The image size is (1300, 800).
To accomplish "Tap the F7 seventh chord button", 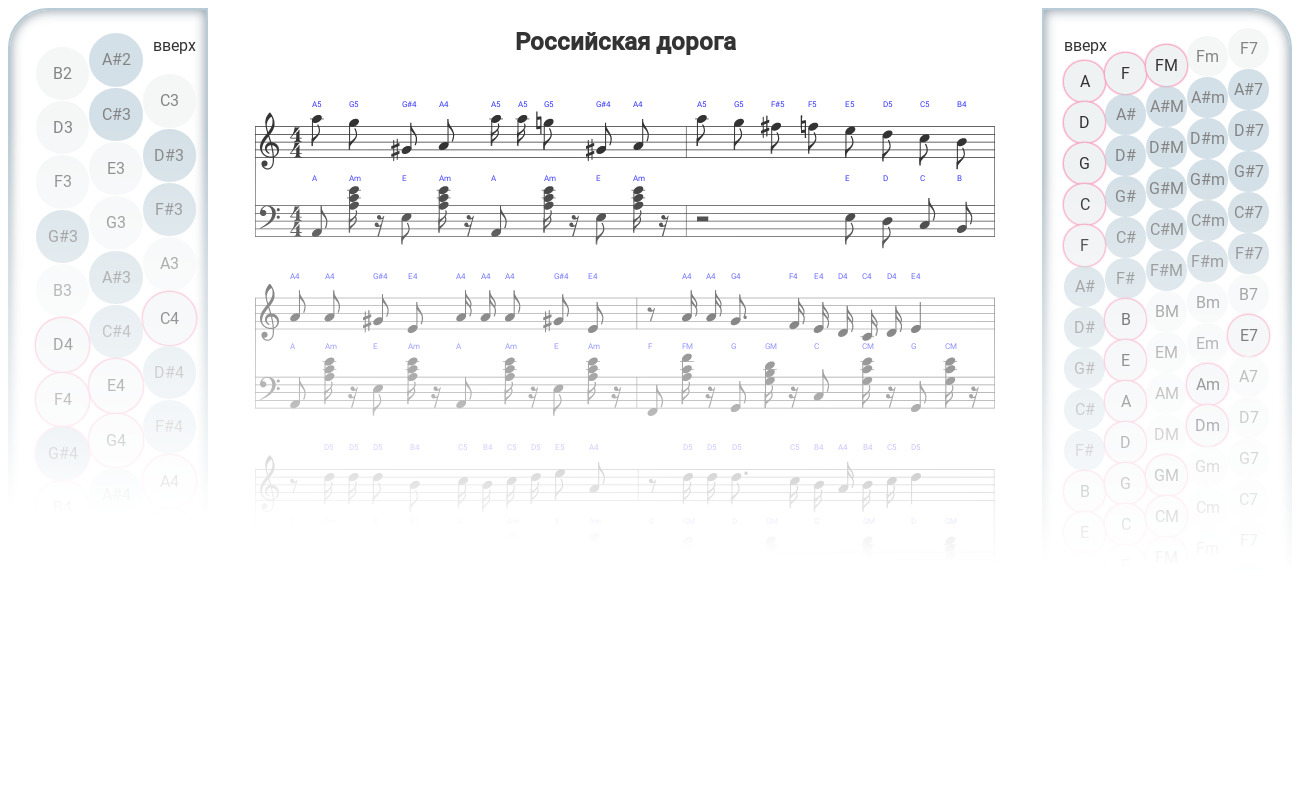I will 1248,48.
